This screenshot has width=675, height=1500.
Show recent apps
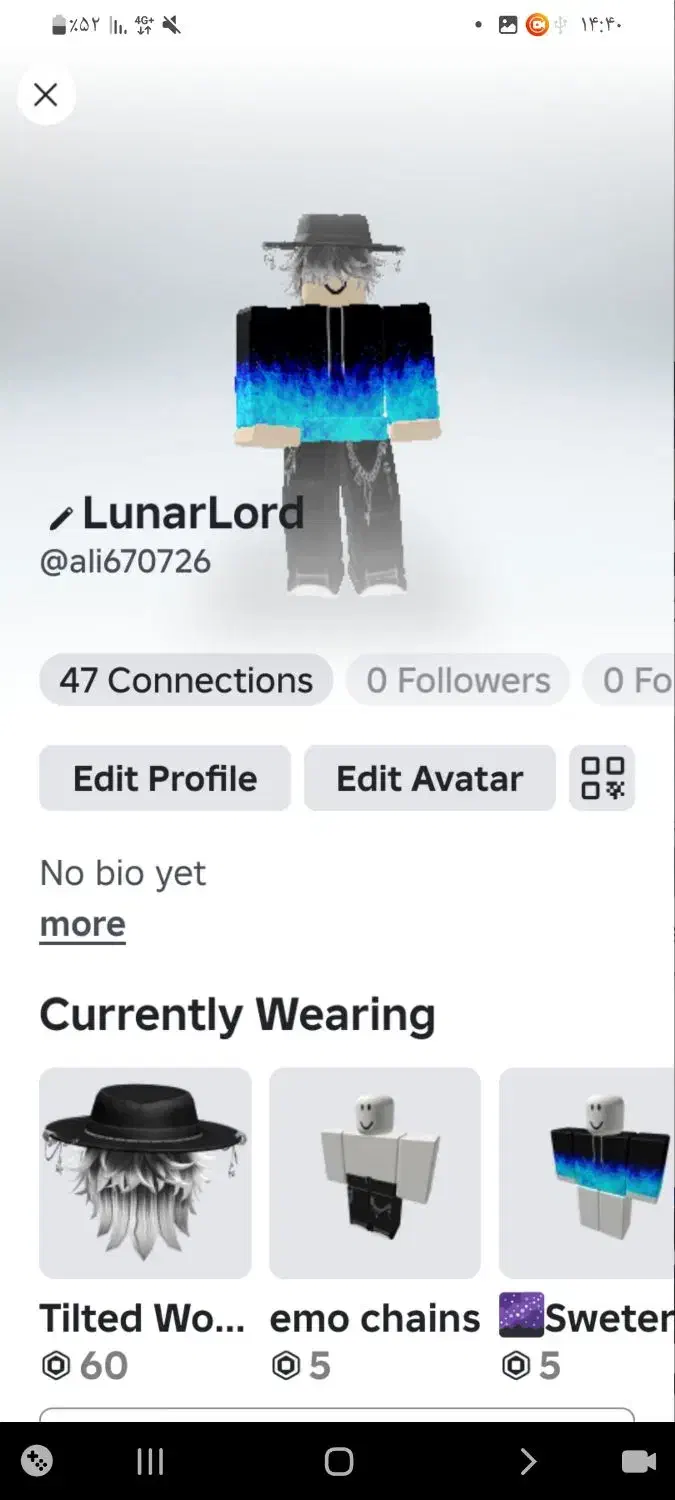[150, 1461]
